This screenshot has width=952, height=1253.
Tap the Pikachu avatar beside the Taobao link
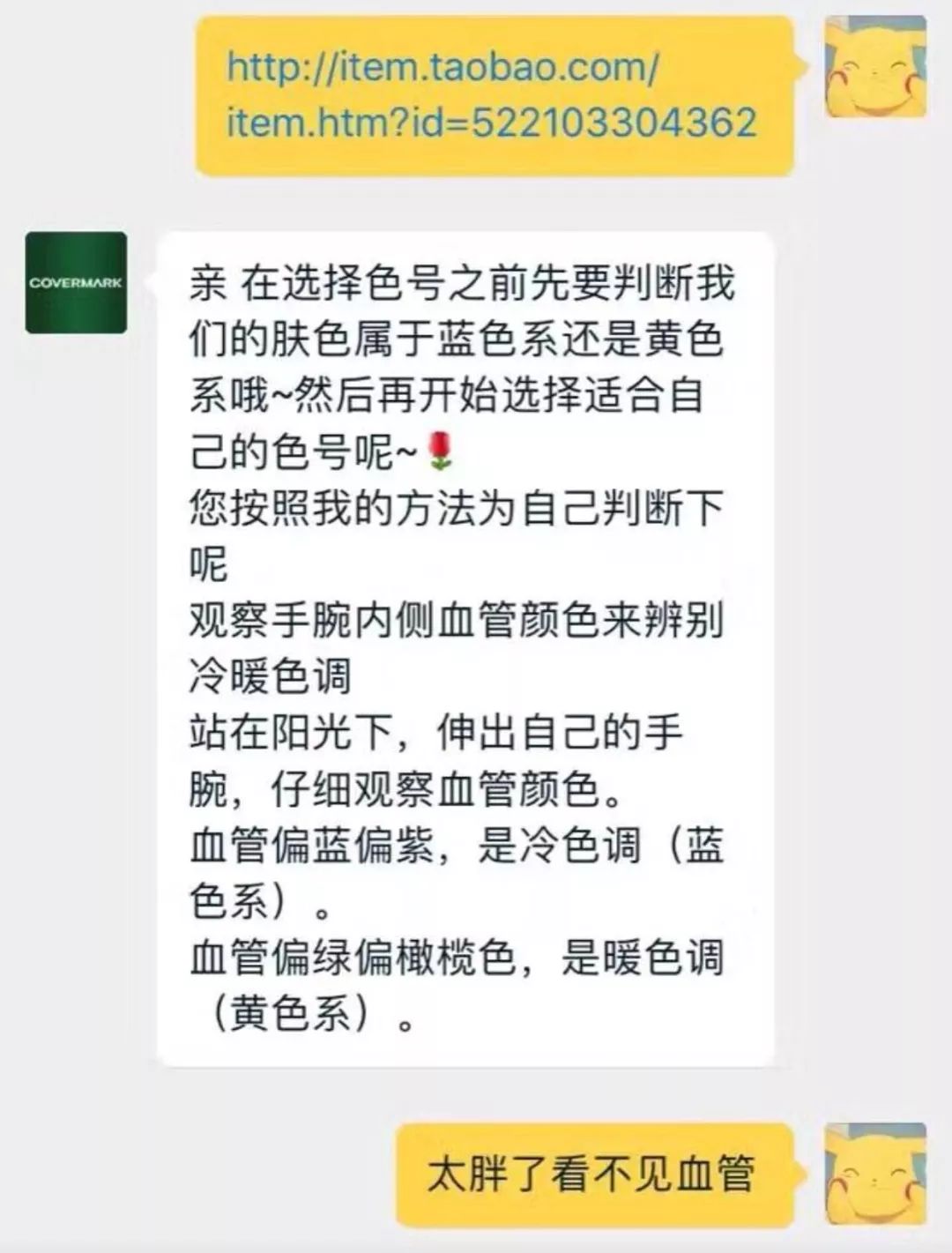click(874, 67)
